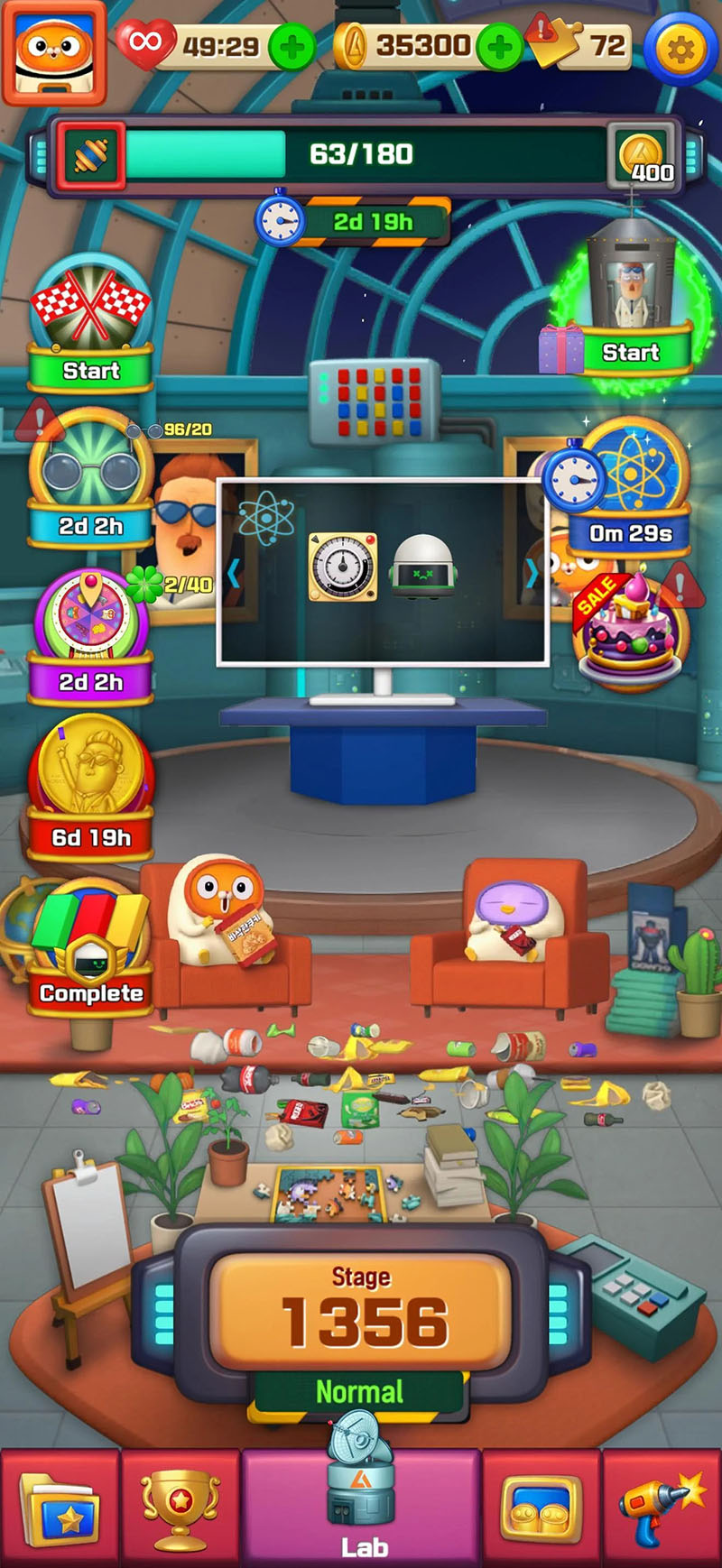The image size is (722, 1568).
Task: Add more lives with the plus button
Action: (x=292, y=47)
